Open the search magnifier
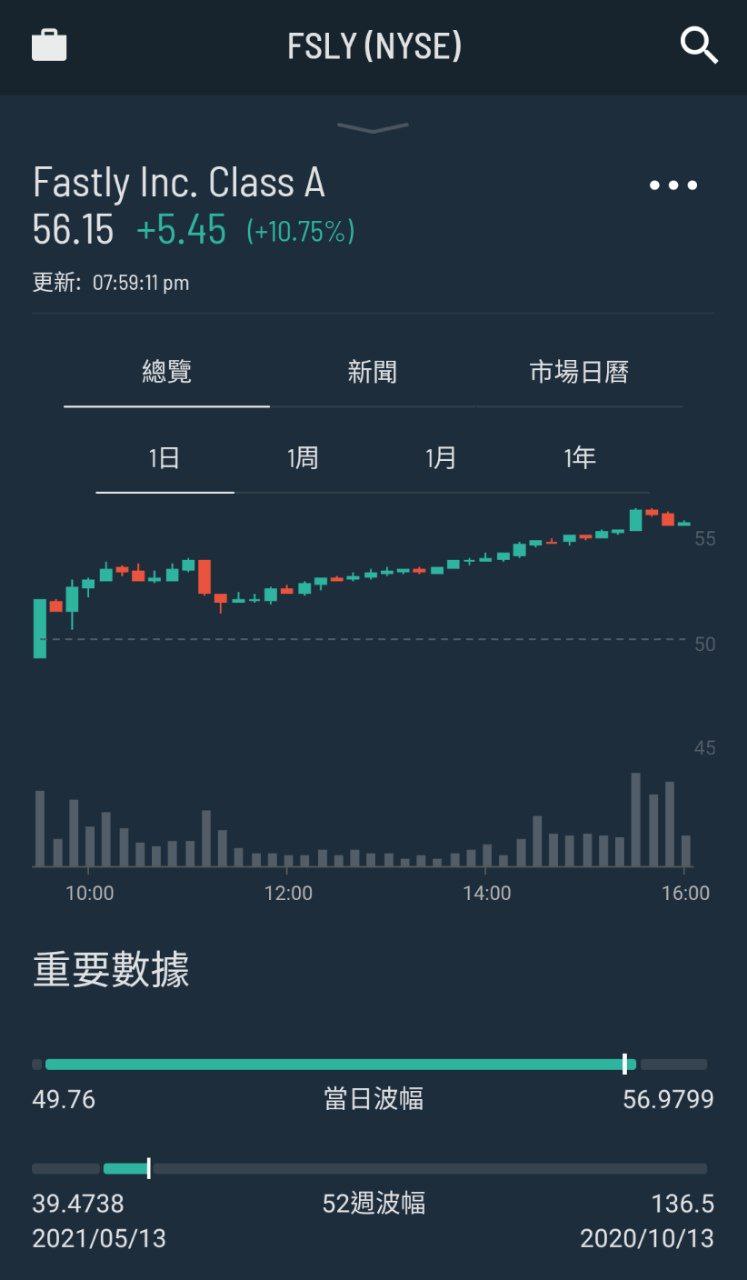This screenshot has width=747, height=1280. tap(698, 45)
